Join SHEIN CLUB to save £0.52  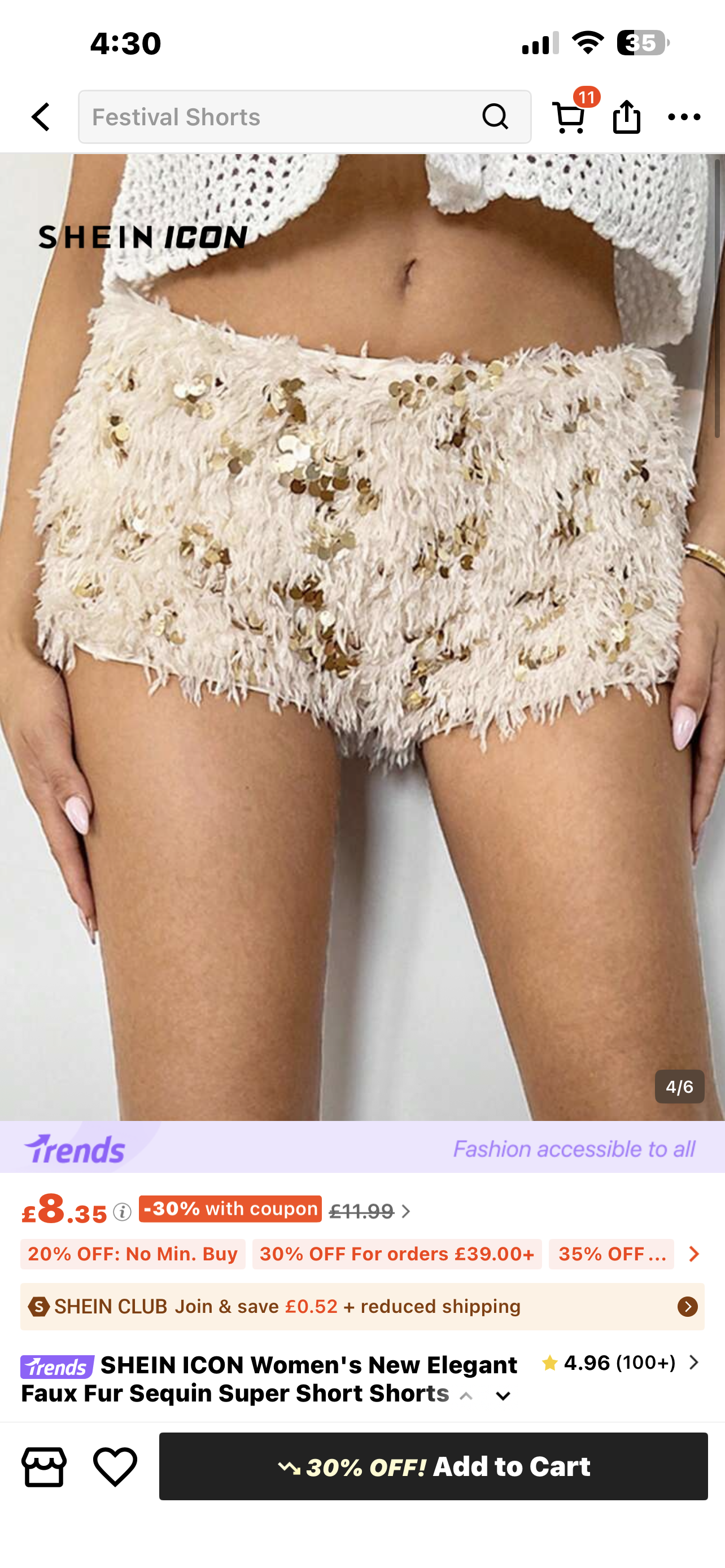[362, 1306]
